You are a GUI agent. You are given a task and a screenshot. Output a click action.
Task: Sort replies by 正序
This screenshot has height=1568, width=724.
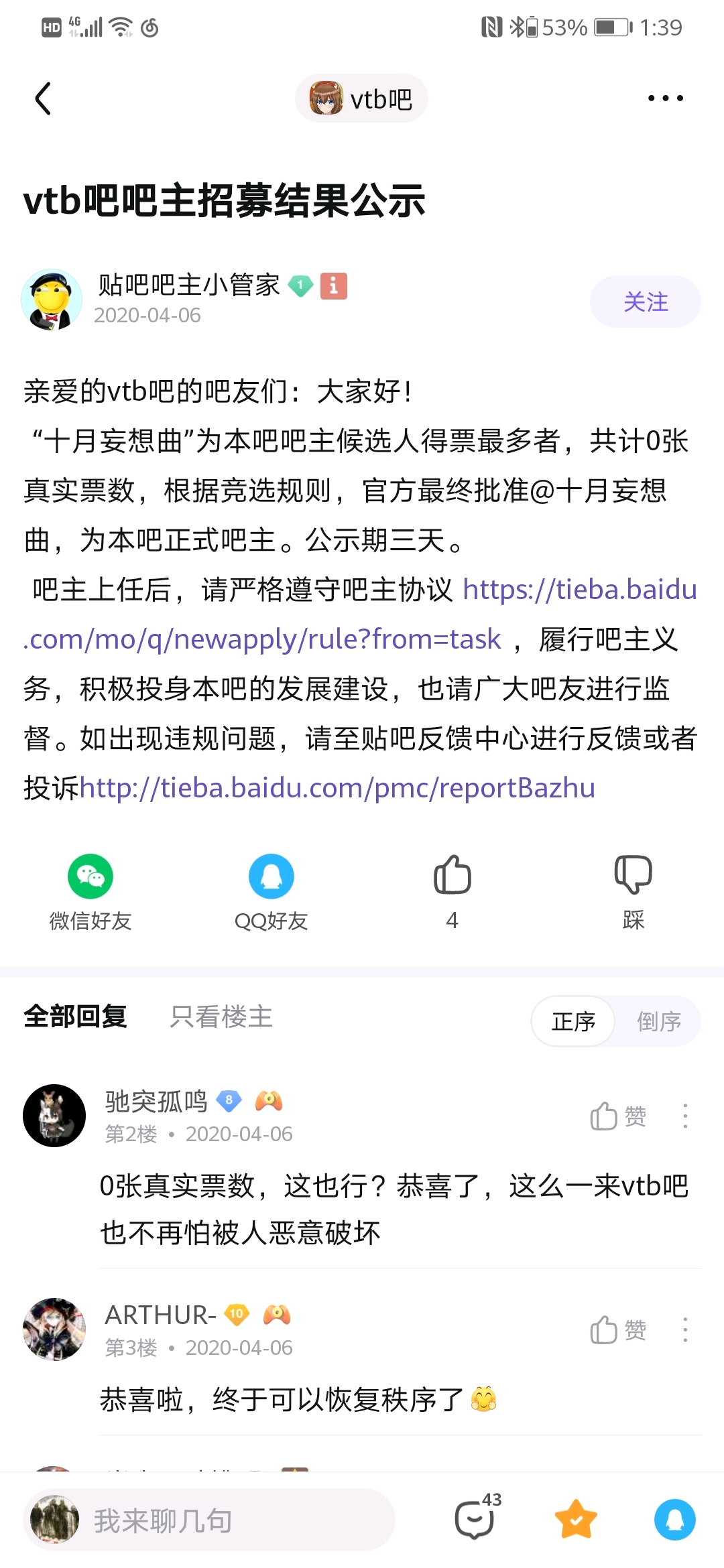point(573,1021)
